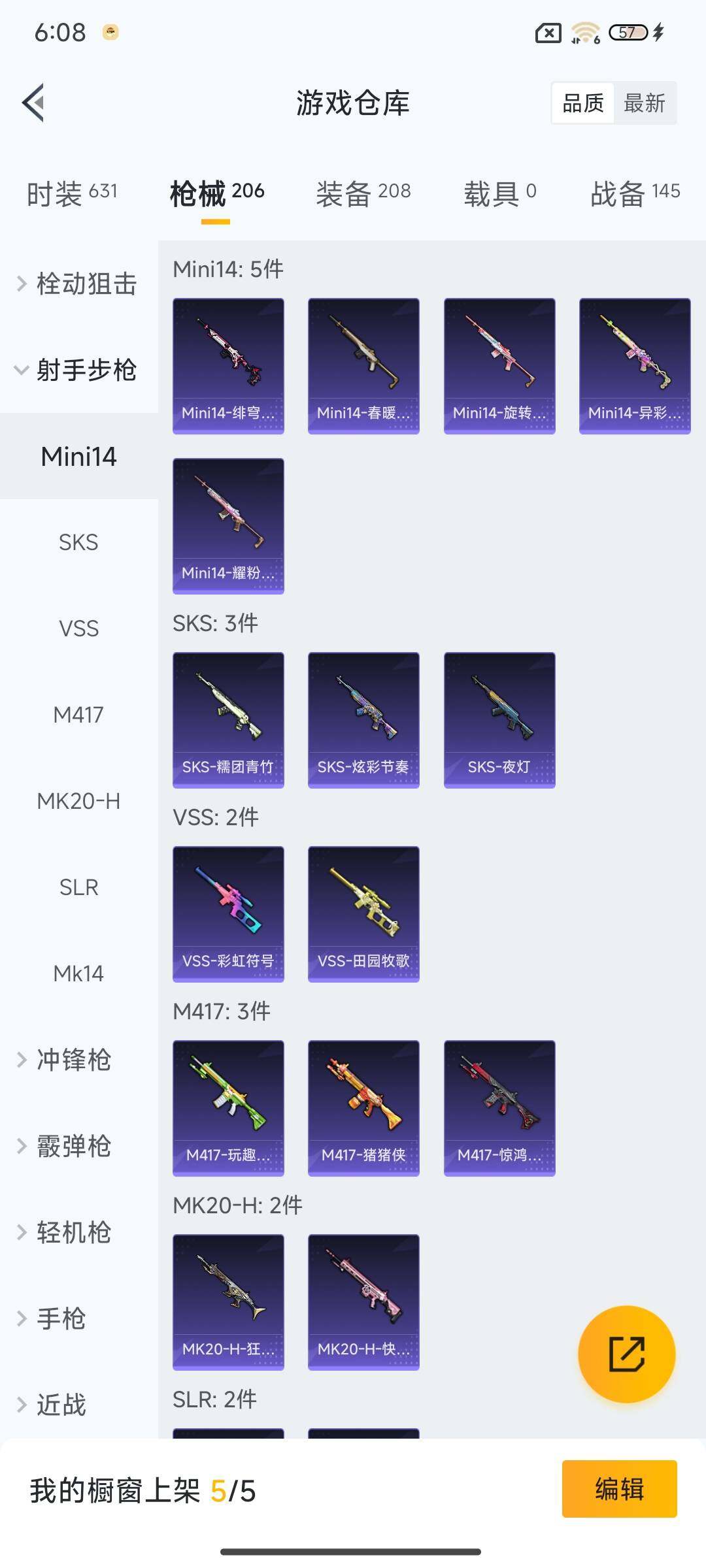Image resolution: width=706 pixels, height=1568 pixels.
Task: Open the 载具 tab
Action: coord(500,193)
